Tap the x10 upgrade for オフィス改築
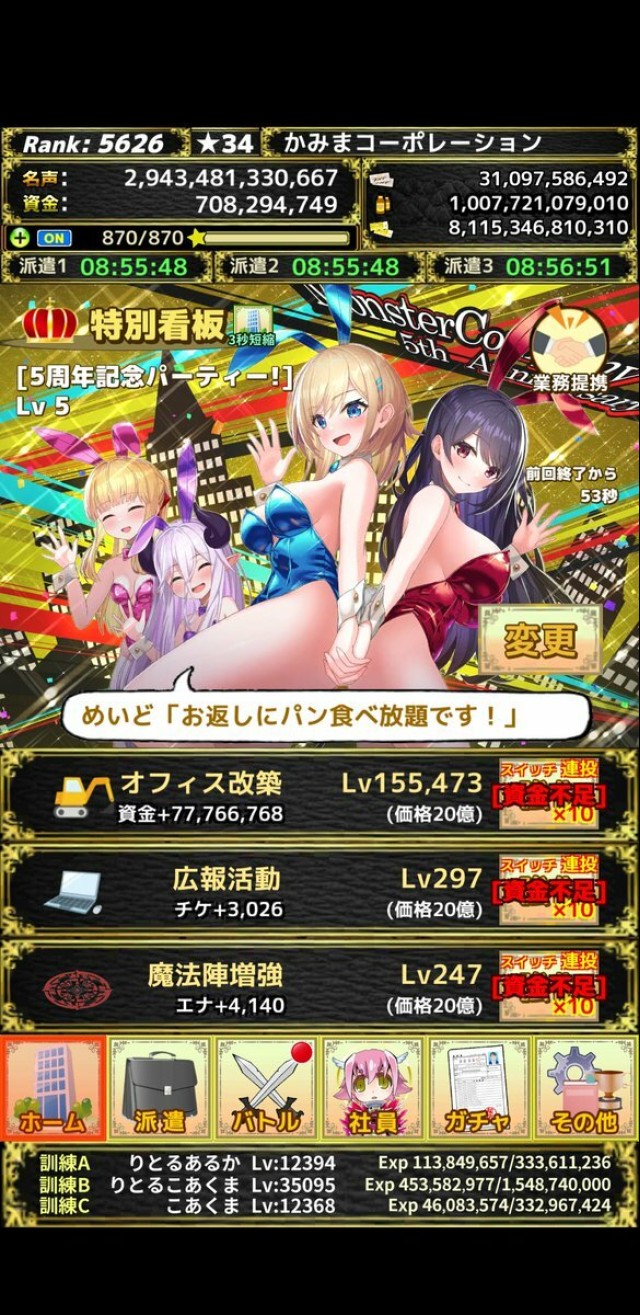The height and width of the screenshot is (1315, 640). (x=549, y=796)
